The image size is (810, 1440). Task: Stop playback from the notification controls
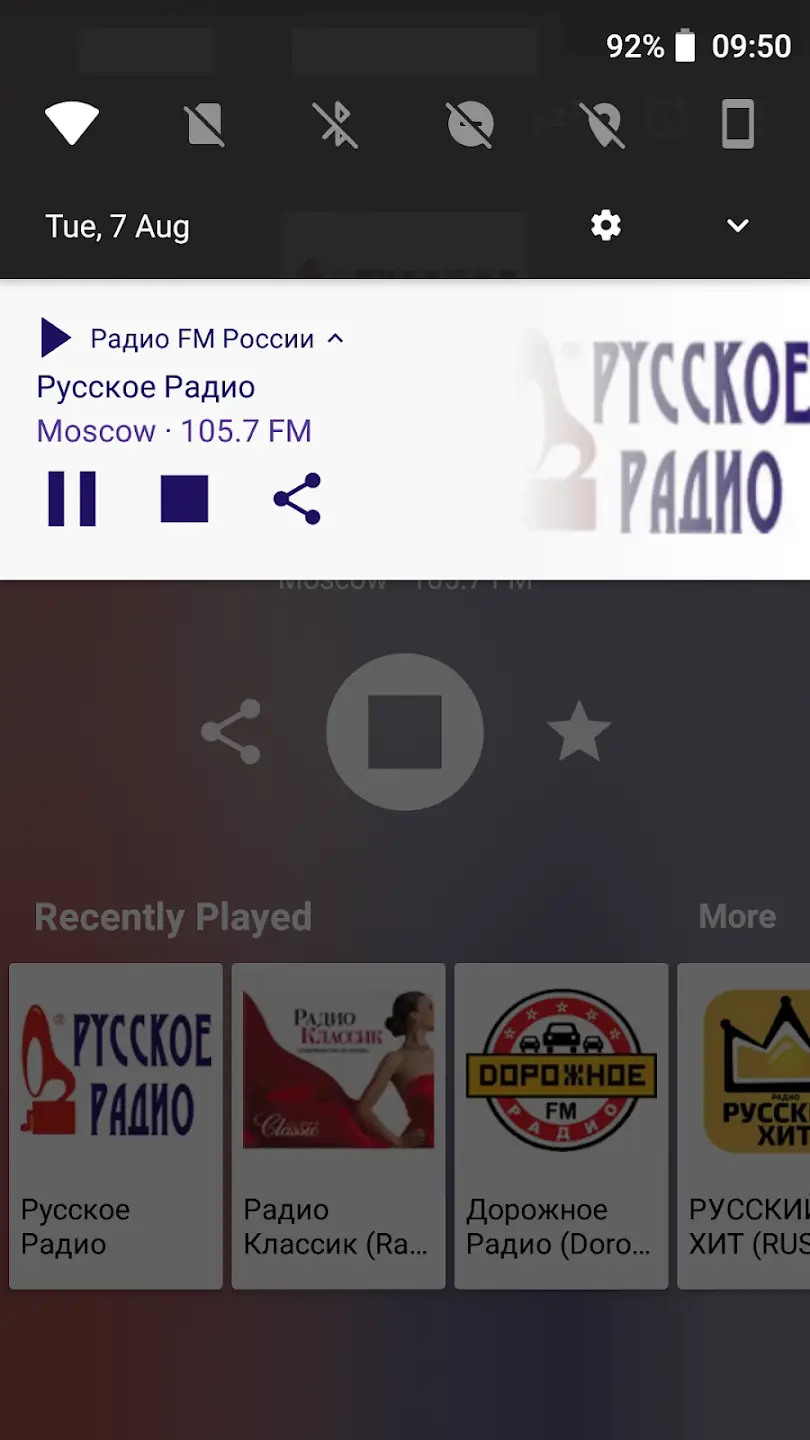[x=183, y=500]
